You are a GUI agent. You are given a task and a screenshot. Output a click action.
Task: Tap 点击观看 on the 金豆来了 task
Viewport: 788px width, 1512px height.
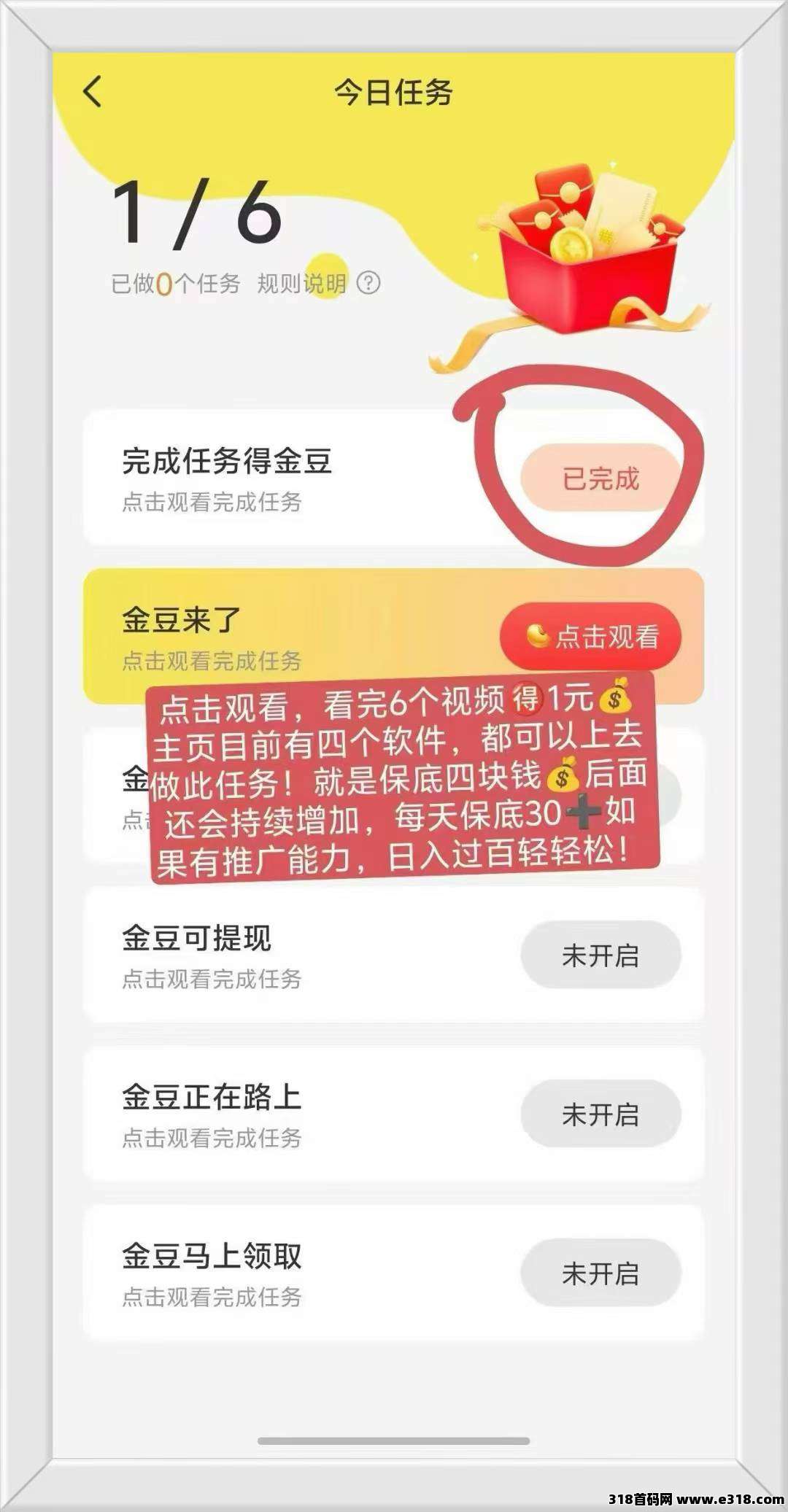point(591,637)
